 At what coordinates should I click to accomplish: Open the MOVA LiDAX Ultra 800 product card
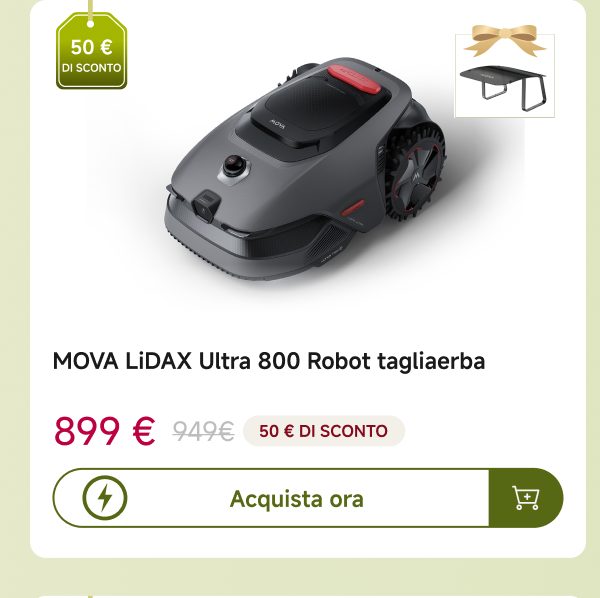click(268, 361)
